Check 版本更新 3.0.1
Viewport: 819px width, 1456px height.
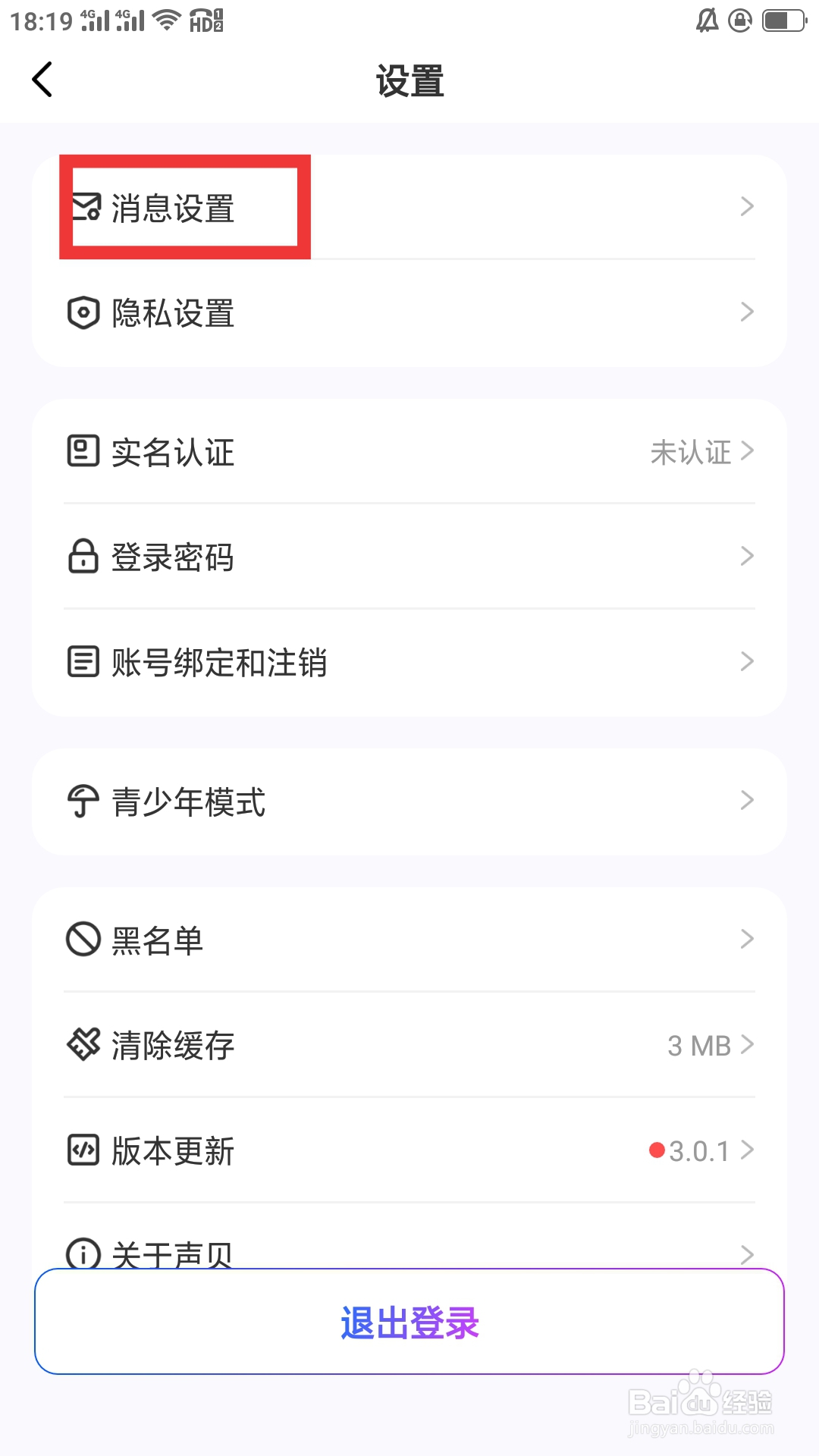[x=409, y=1150]
